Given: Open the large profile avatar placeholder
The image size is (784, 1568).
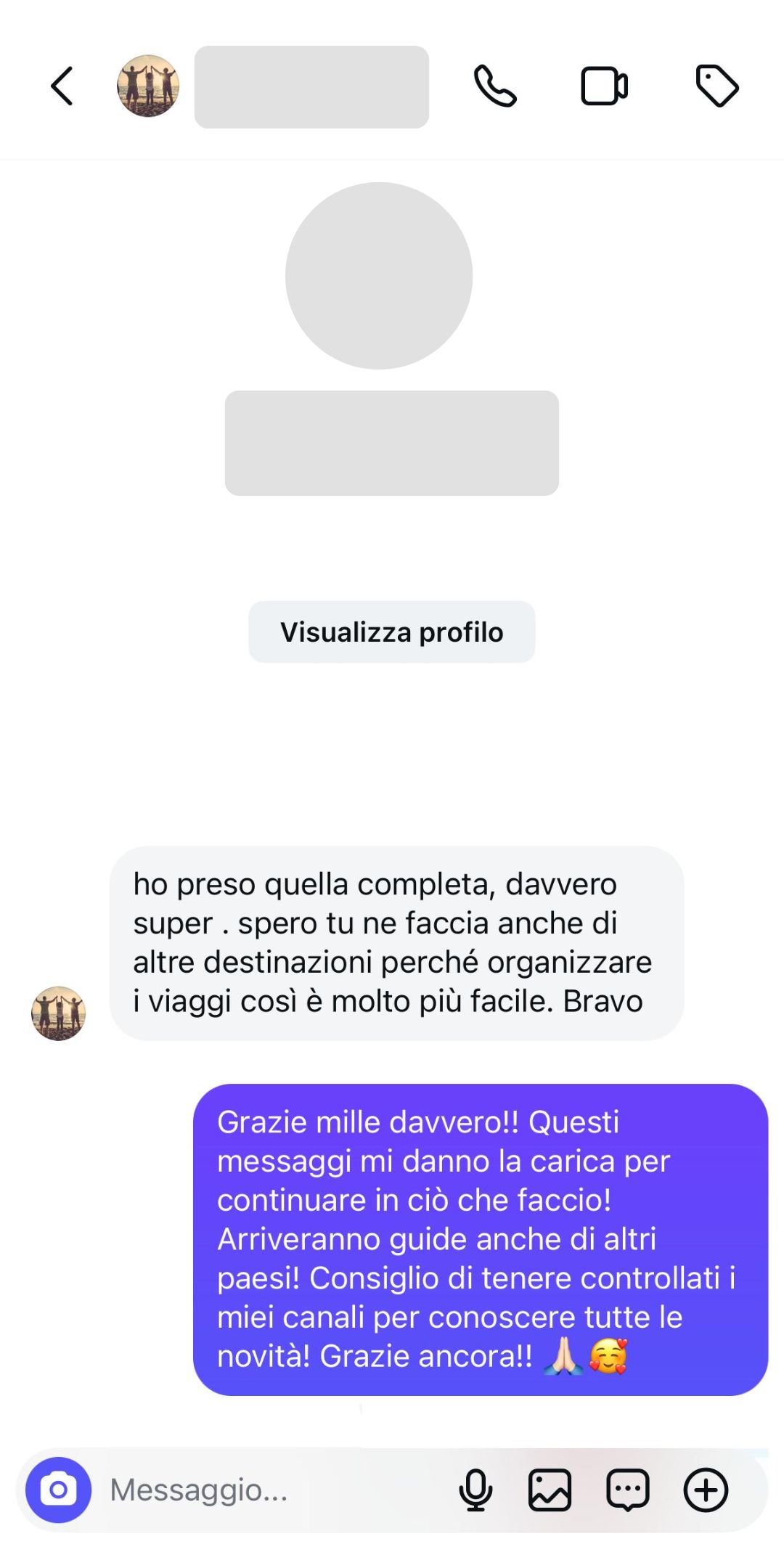Looking at the screenshot, I should 379,276.
